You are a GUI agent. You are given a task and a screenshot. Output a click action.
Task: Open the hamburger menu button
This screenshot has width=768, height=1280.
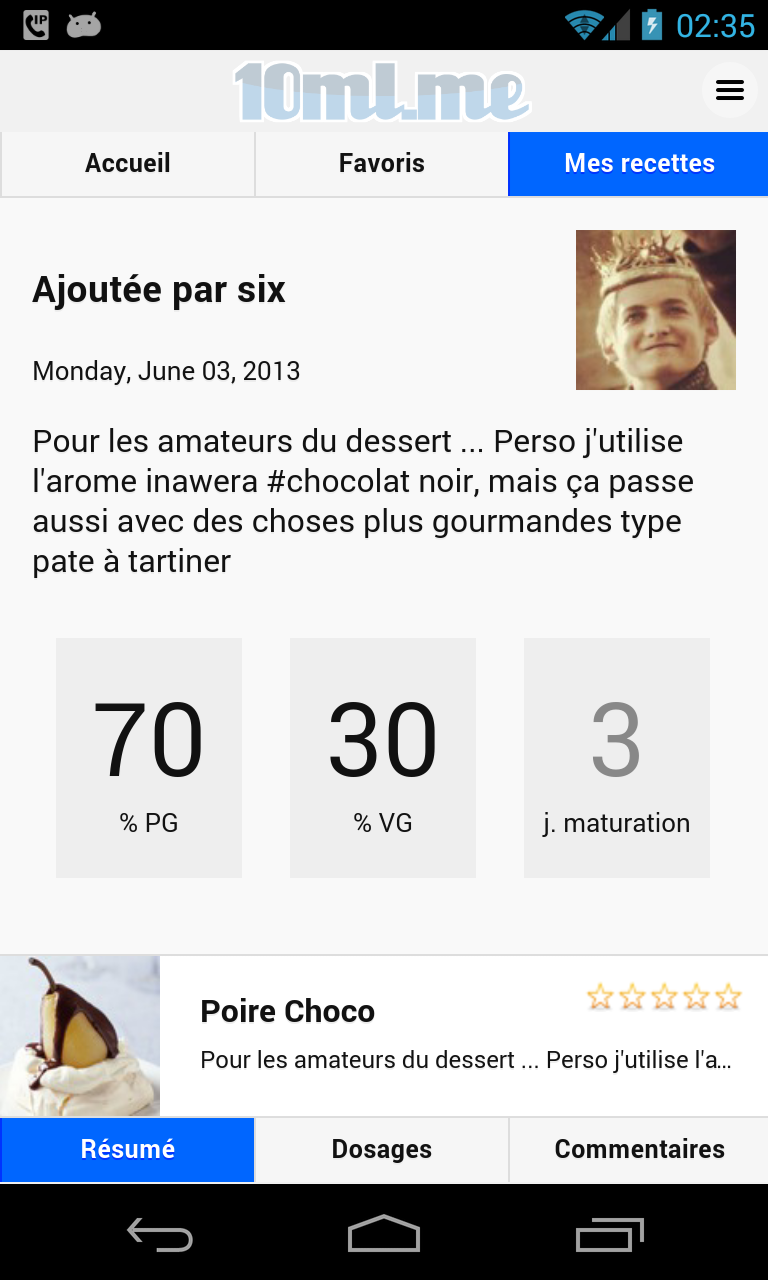730,91
